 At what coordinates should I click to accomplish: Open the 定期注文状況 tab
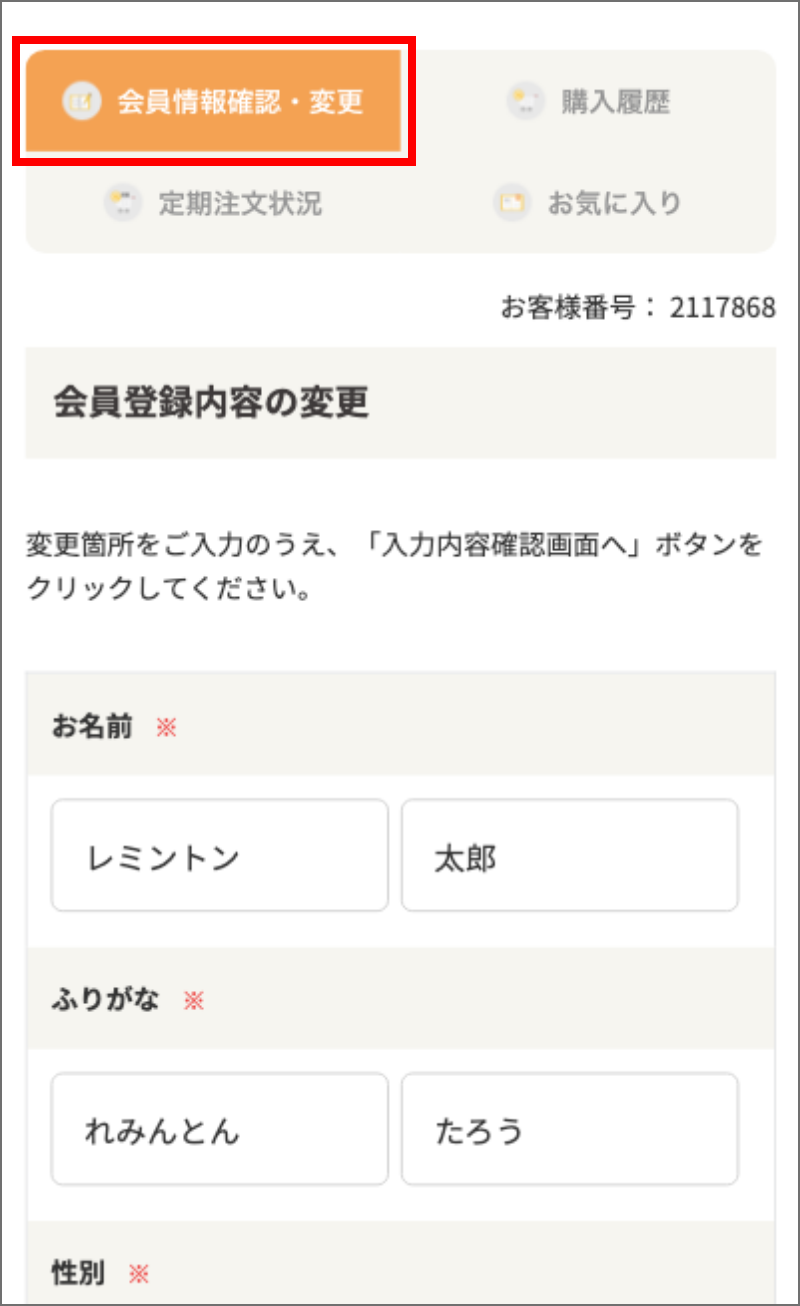213,203
